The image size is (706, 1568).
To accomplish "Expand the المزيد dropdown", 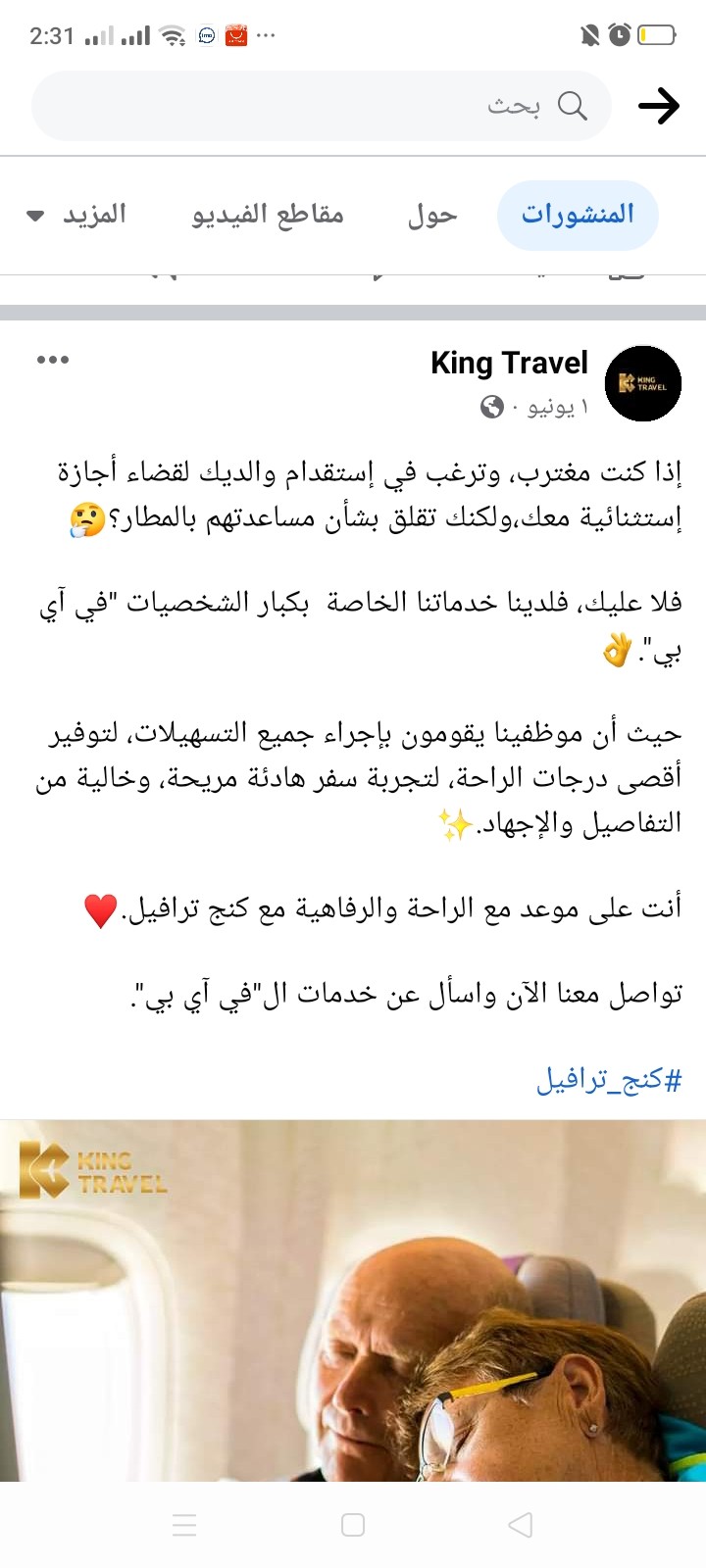I will 76,215.
